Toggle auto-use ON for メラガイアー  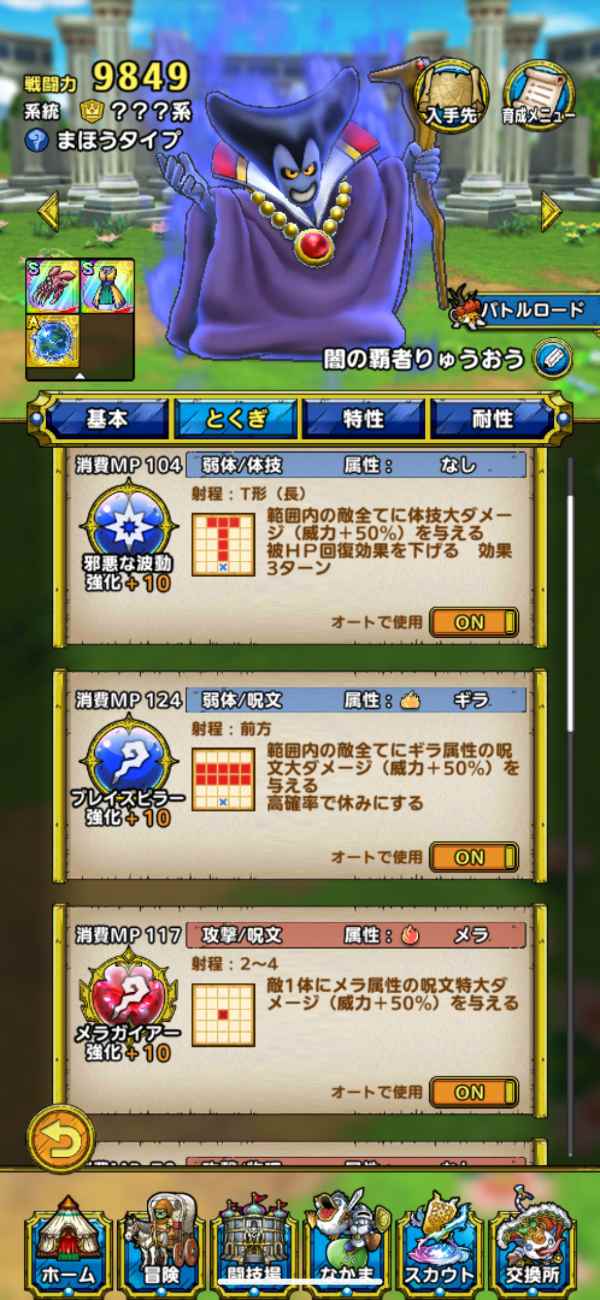pyautogui.click(x=474, y=1092)
